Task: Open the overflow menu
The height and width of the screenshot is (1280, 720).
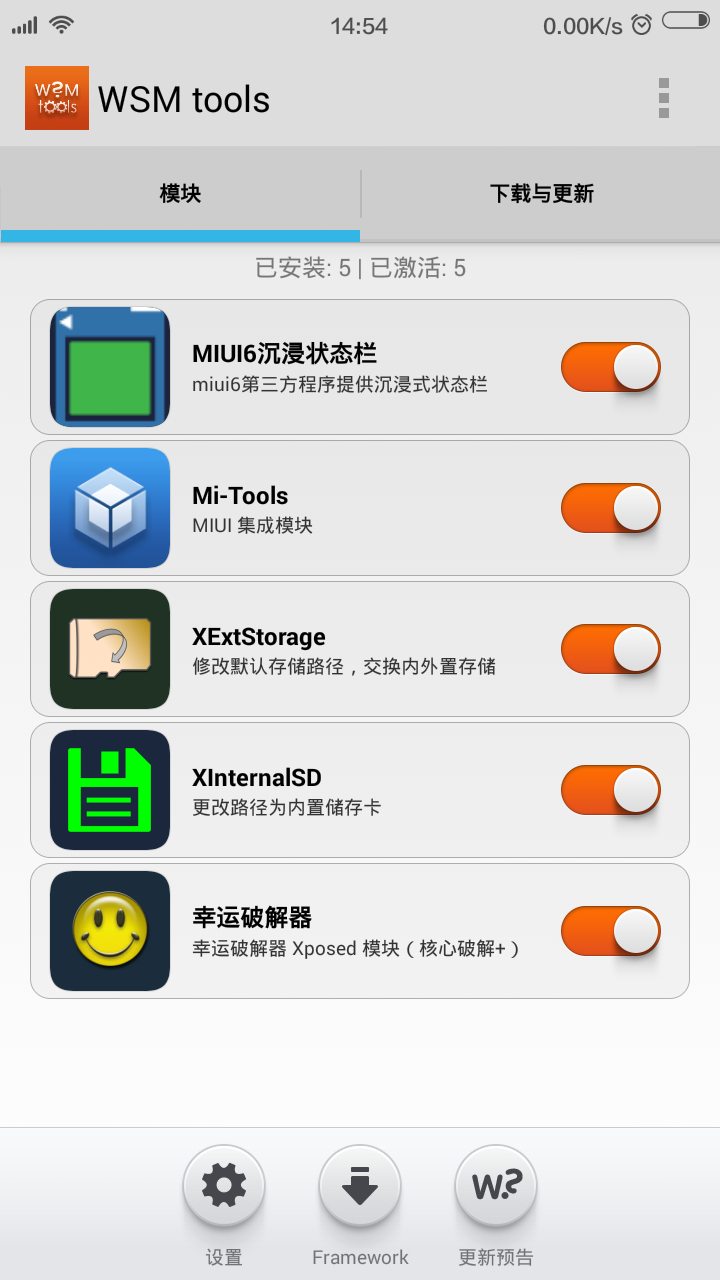Action: 664,98
